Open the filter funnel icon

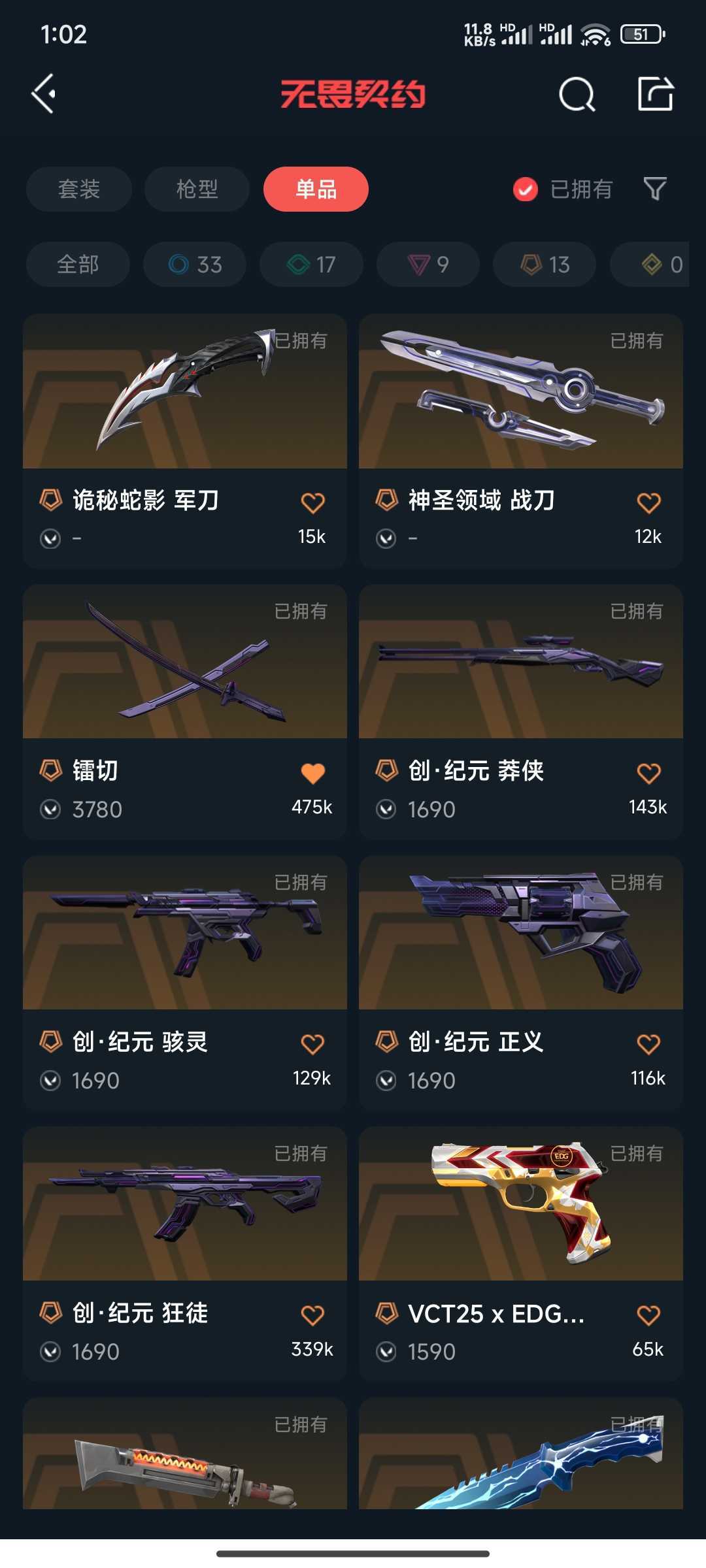(655, 189)
